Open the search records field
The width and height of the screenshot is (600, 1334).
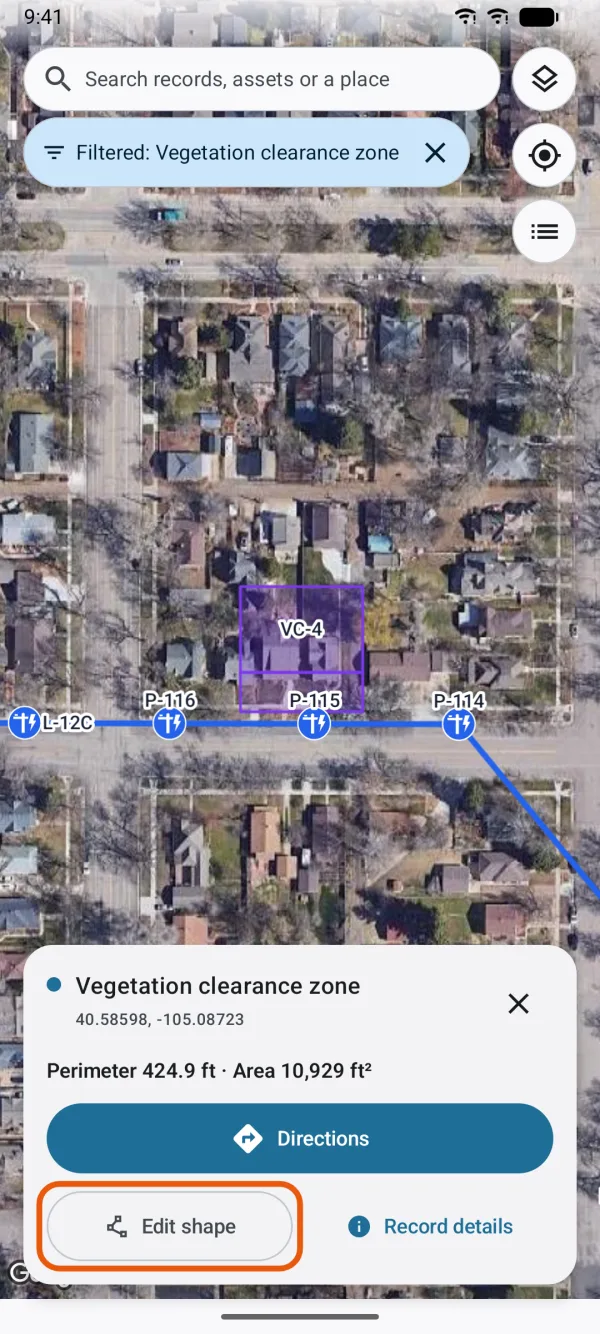[261, 79]
